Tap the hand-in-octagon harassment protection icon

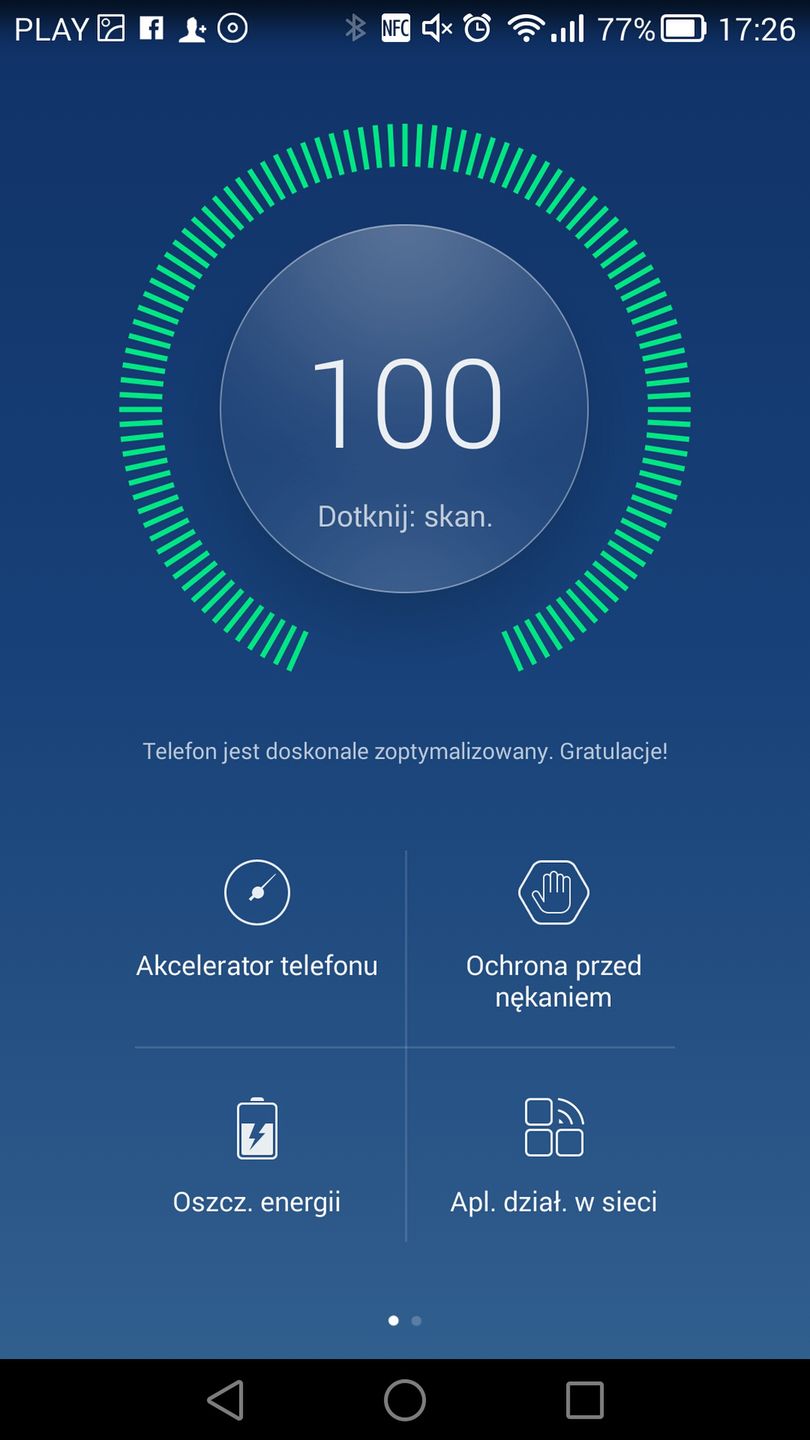[553, 892]
